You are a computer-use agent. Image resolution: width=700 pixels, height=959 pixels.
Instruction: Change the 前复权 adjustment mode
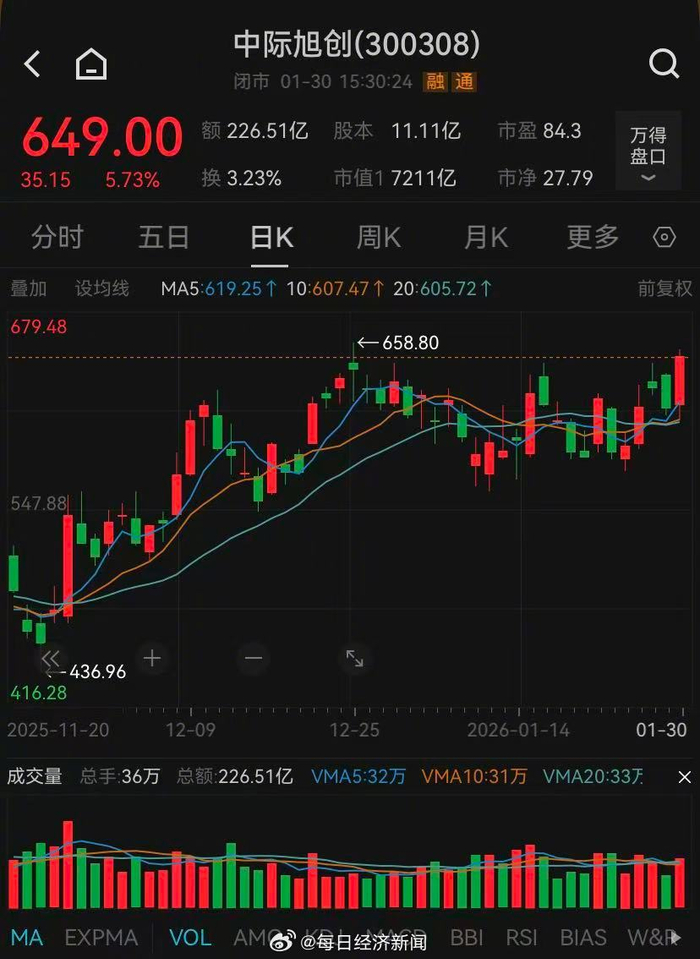(665, 289)
